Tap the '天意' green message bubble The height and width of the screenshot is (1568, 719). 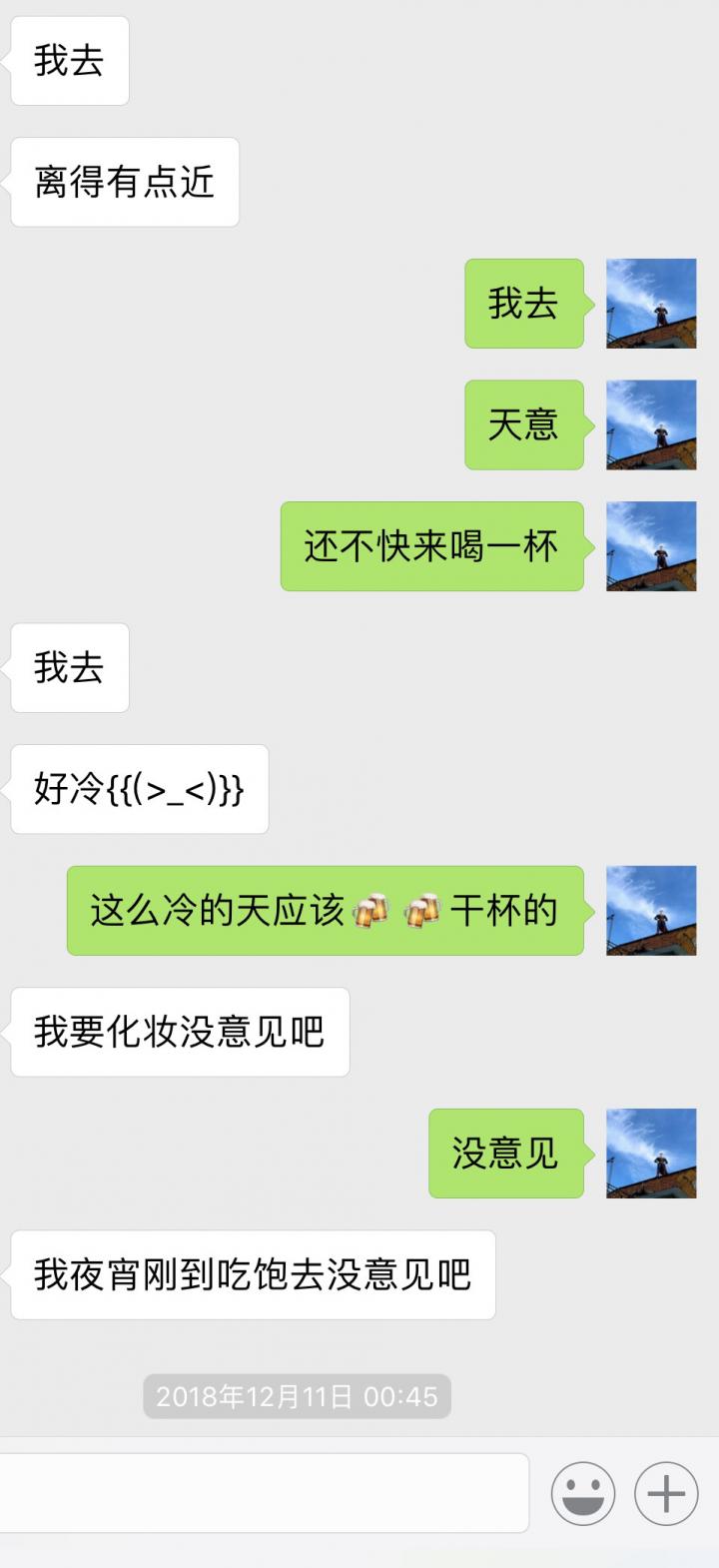click(x=523, y=424)
